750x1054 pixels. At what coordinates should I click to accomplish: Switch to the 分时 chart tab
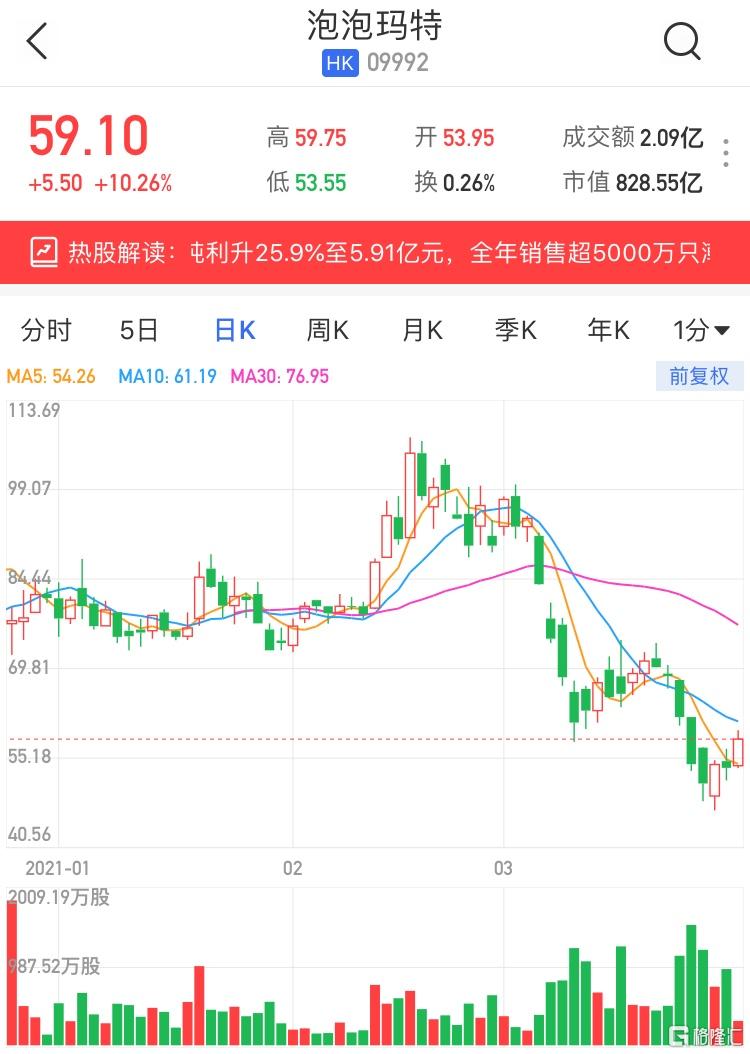[47, 330]
